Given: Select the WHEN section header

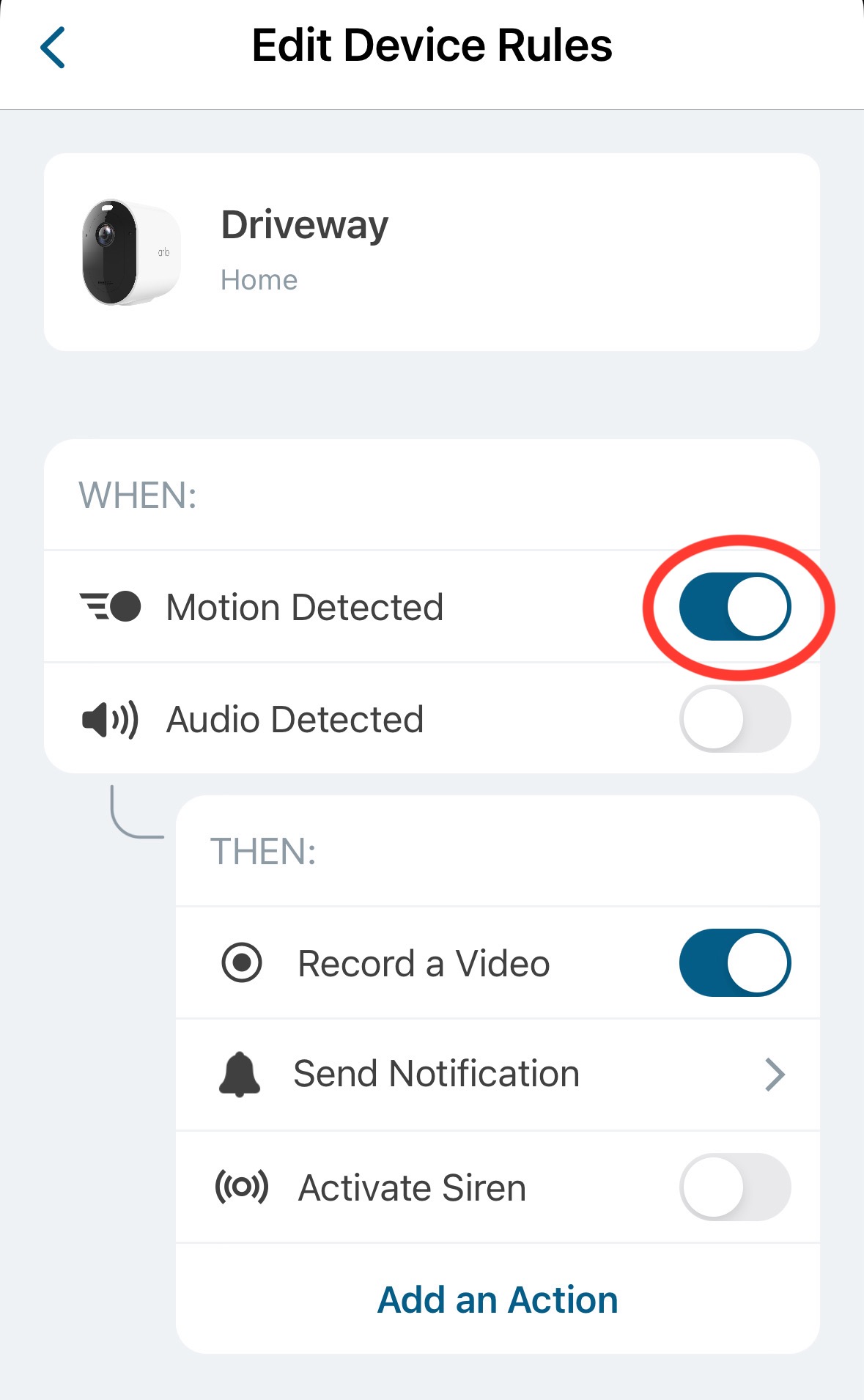Looking at the screenshot, I should tap(136, 495).
